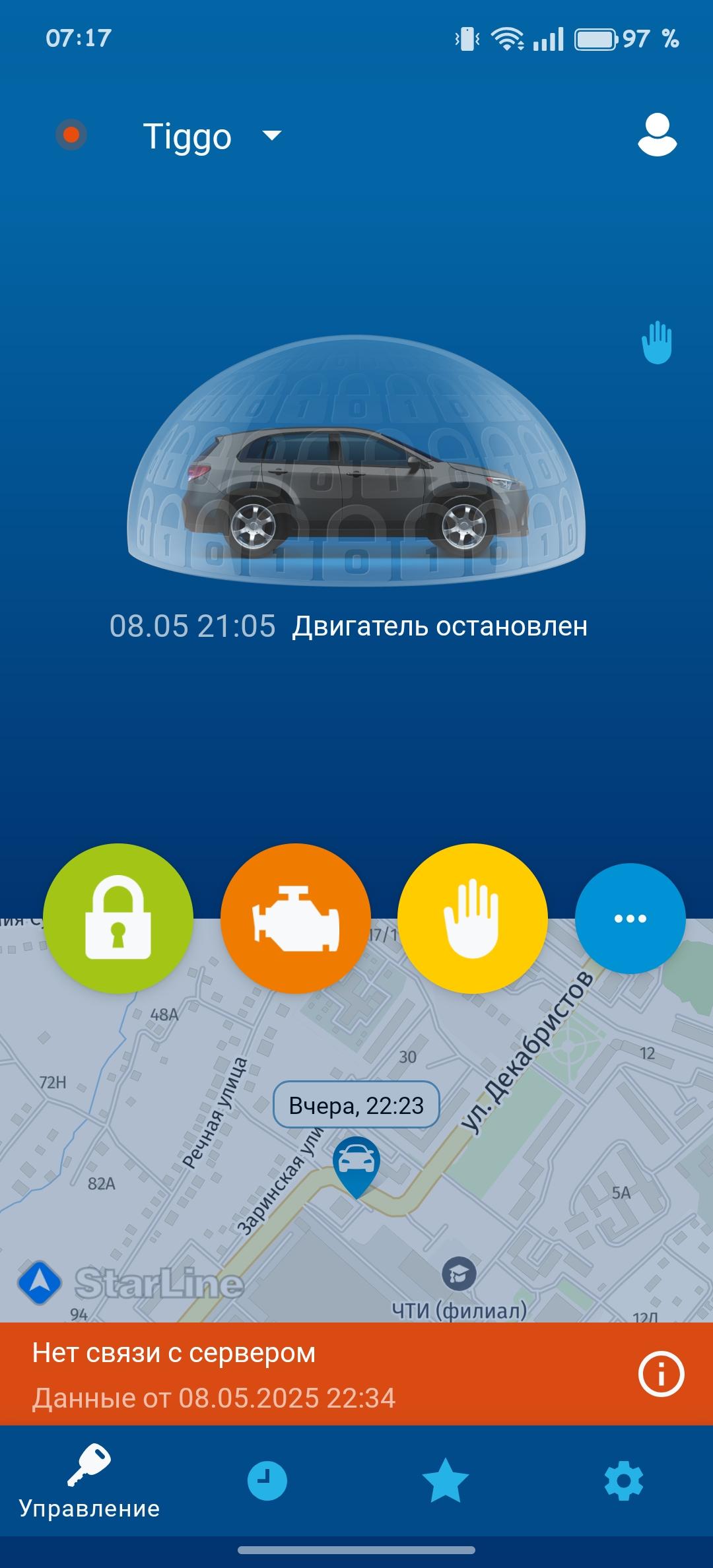Open more commands with three-dots button
This screenshot has height=1568, width=713.
(630, 918)
